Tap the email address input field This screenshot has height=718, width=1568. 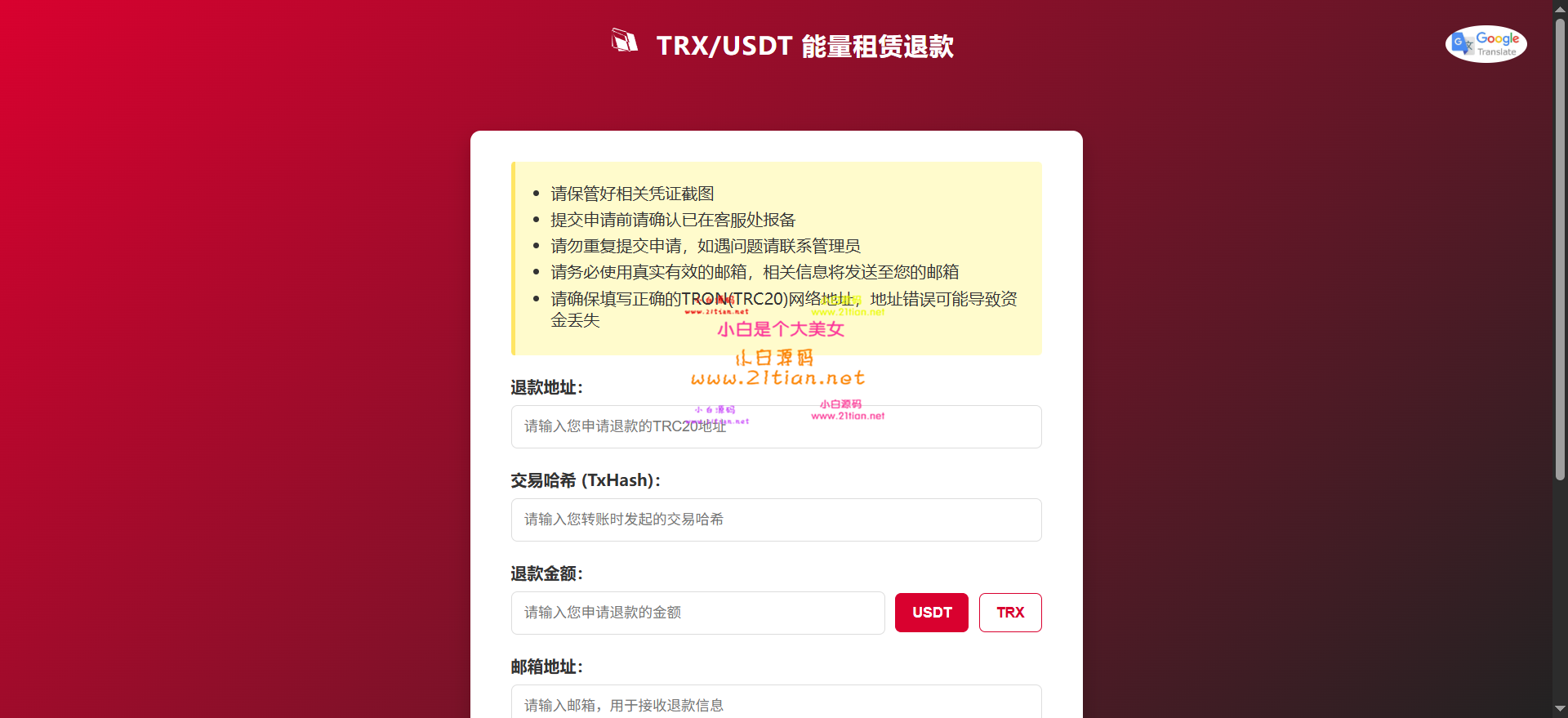tap(776, 702)
